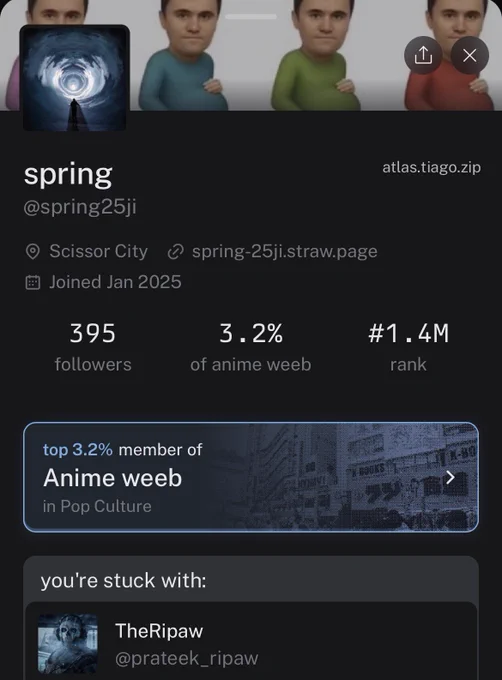Viewport: 502px width, 680px height.
Task: Close the profile sheet
Action: (x=470, y=55)
